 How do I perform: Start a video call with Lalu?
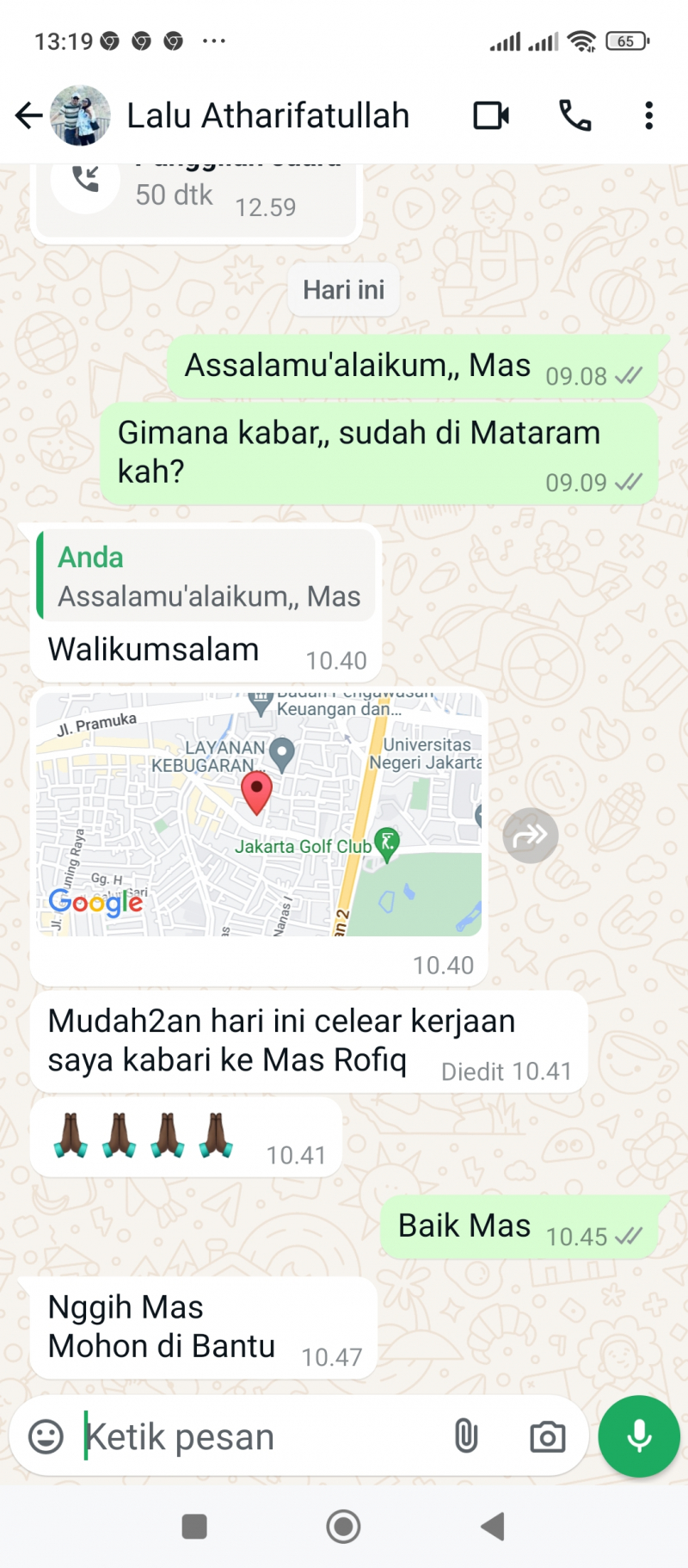pos(491,115)
